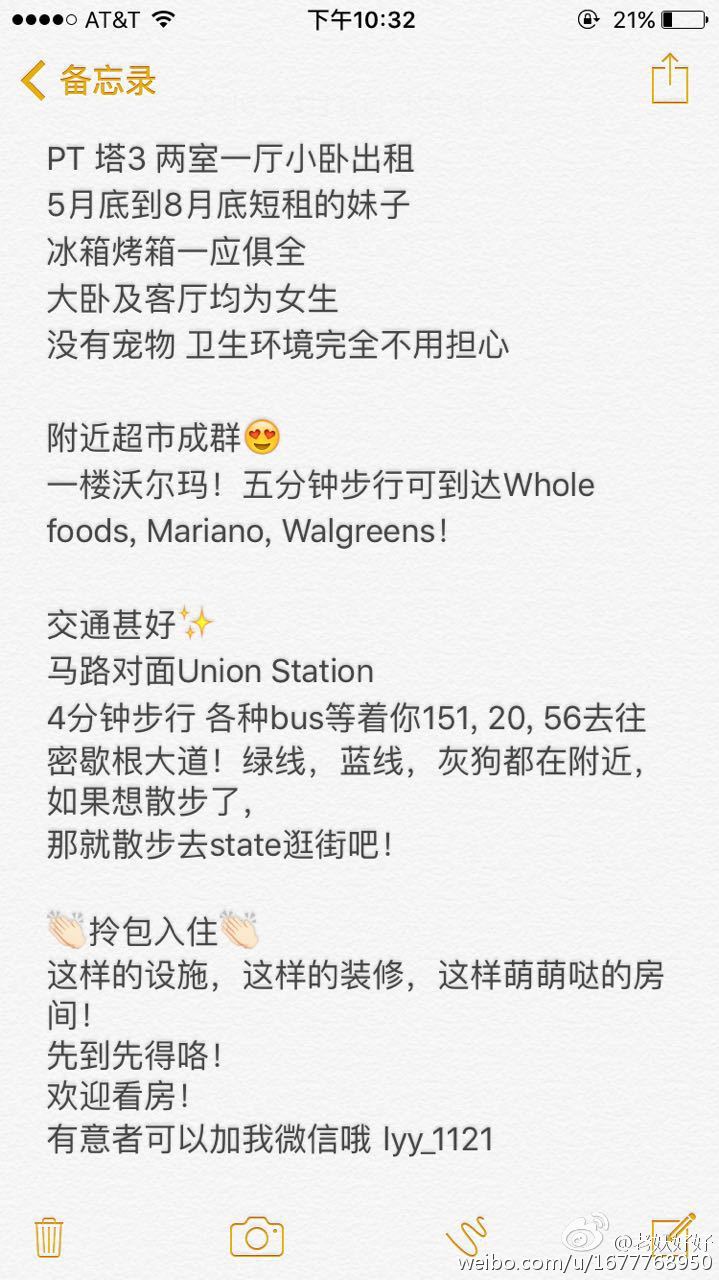Open the sketch drawing tool
The height and width of the screenshot is (1280, 719).
click(465, 1238)
